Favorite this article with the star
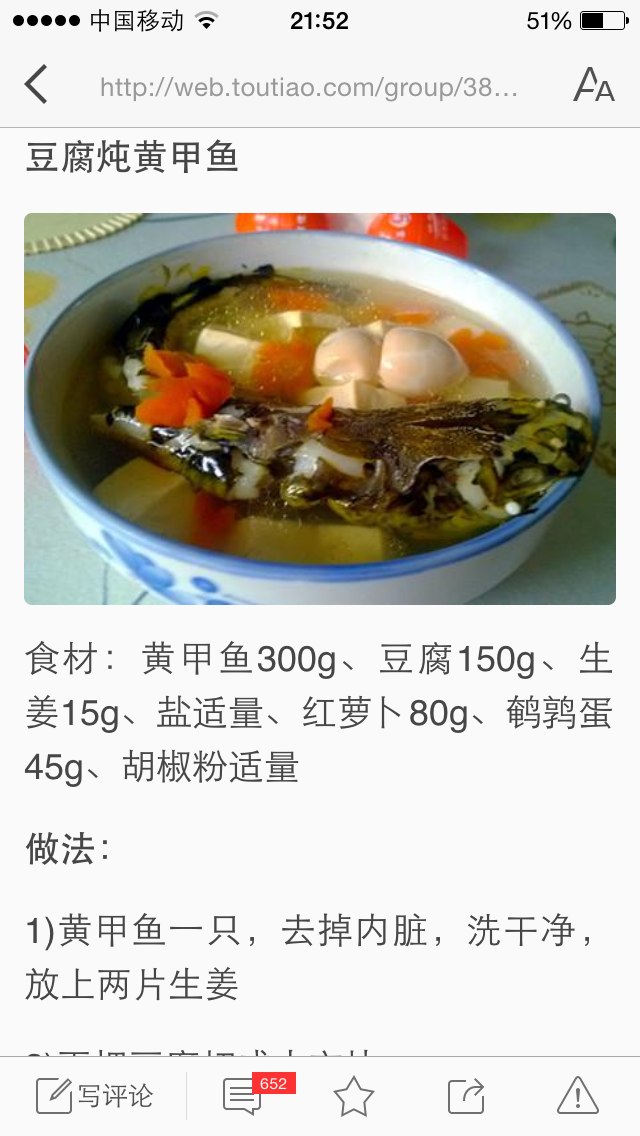The height and width of the screenshot is (1136, 640). 354,1095
